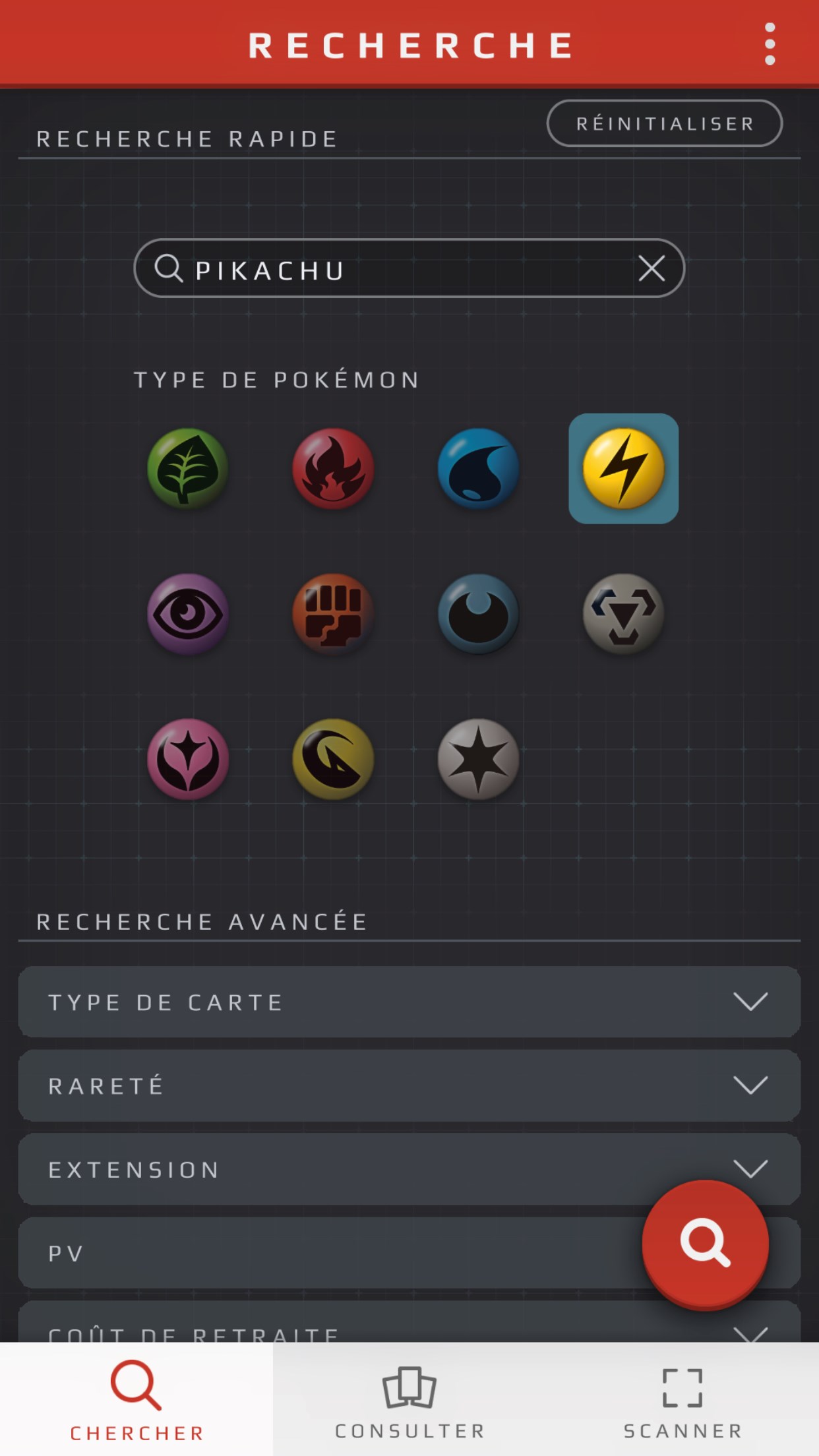Select the Darkness type icon
This screenshot has height=1456, width=819.
tap(478, 614)
